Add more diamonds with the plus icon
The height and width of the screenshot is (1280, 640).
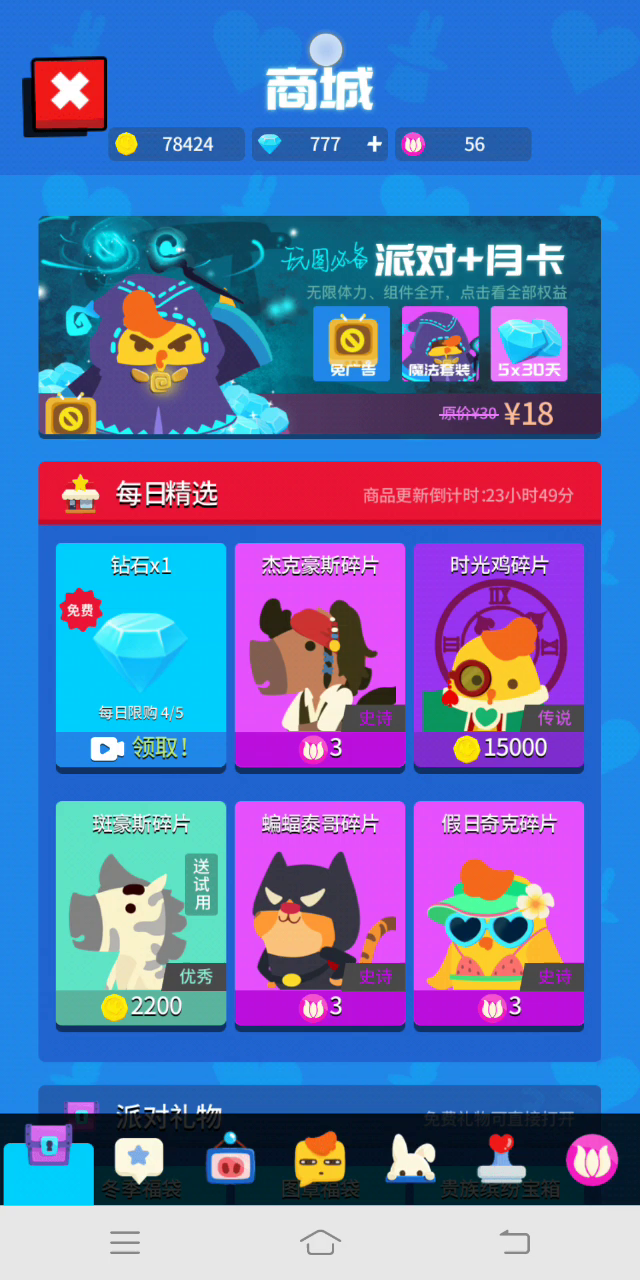375,144
